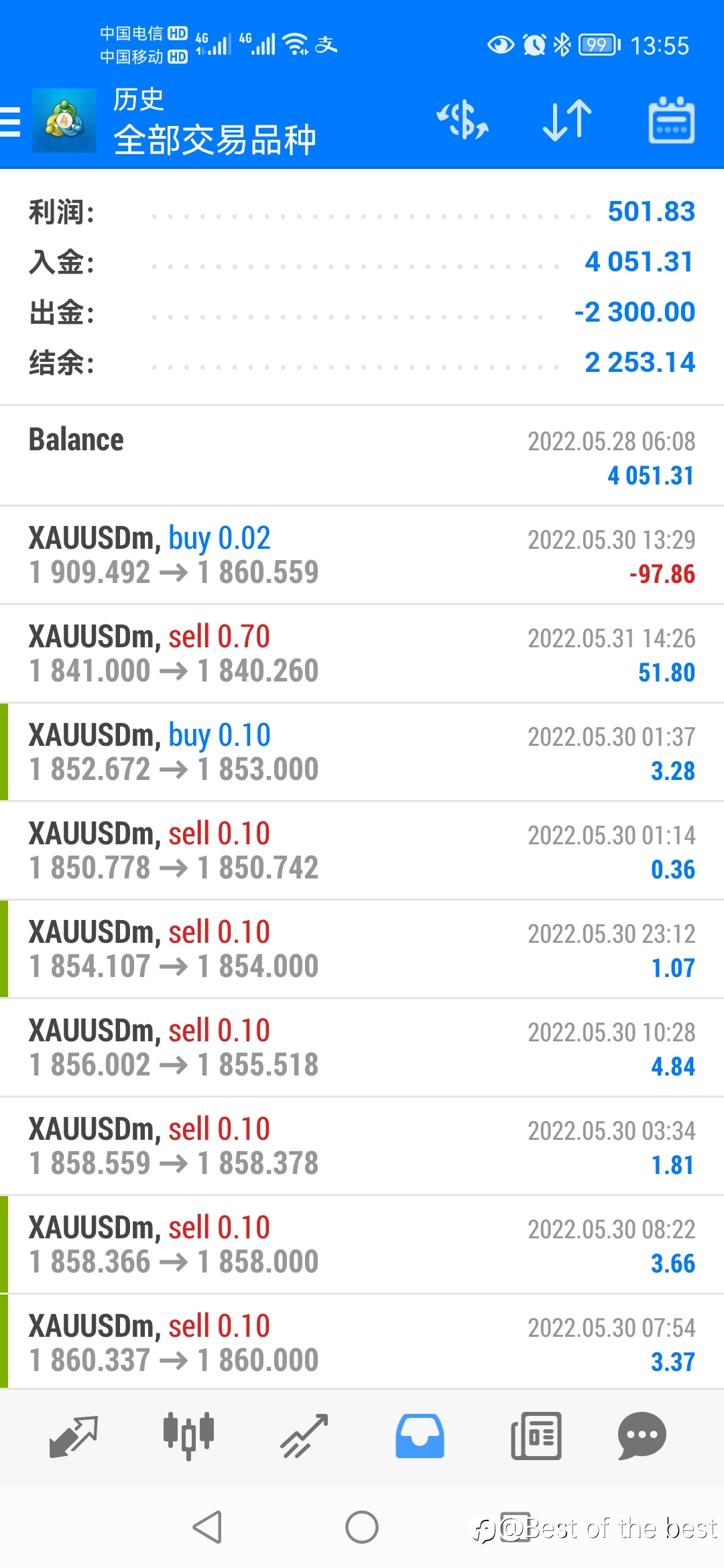Screen dimensions: 724x1568
Task: Open the calendar date range picker
Action: coord(671,121)
